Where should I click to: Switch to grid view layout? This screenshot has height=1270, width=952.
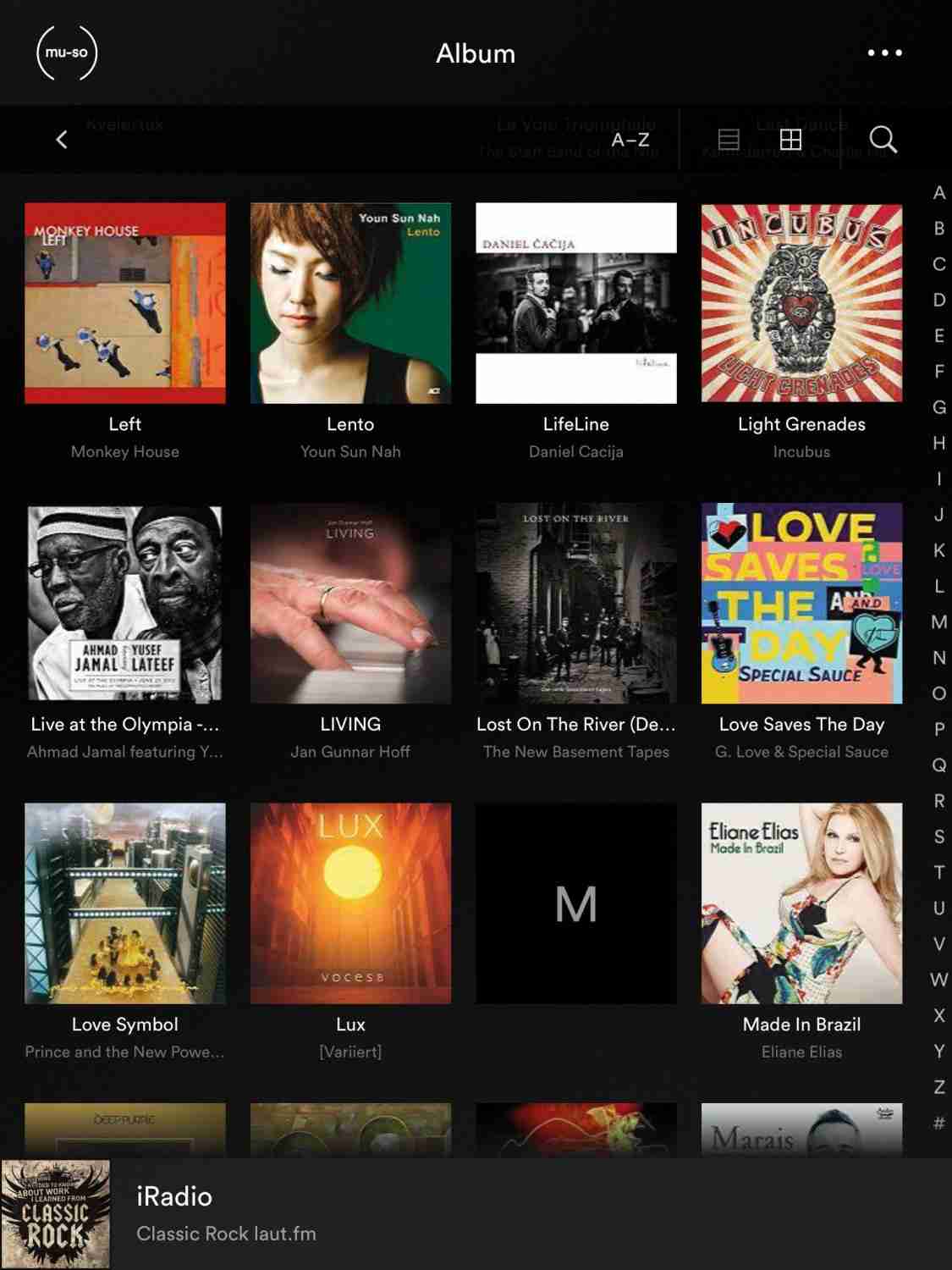point(790,140)
